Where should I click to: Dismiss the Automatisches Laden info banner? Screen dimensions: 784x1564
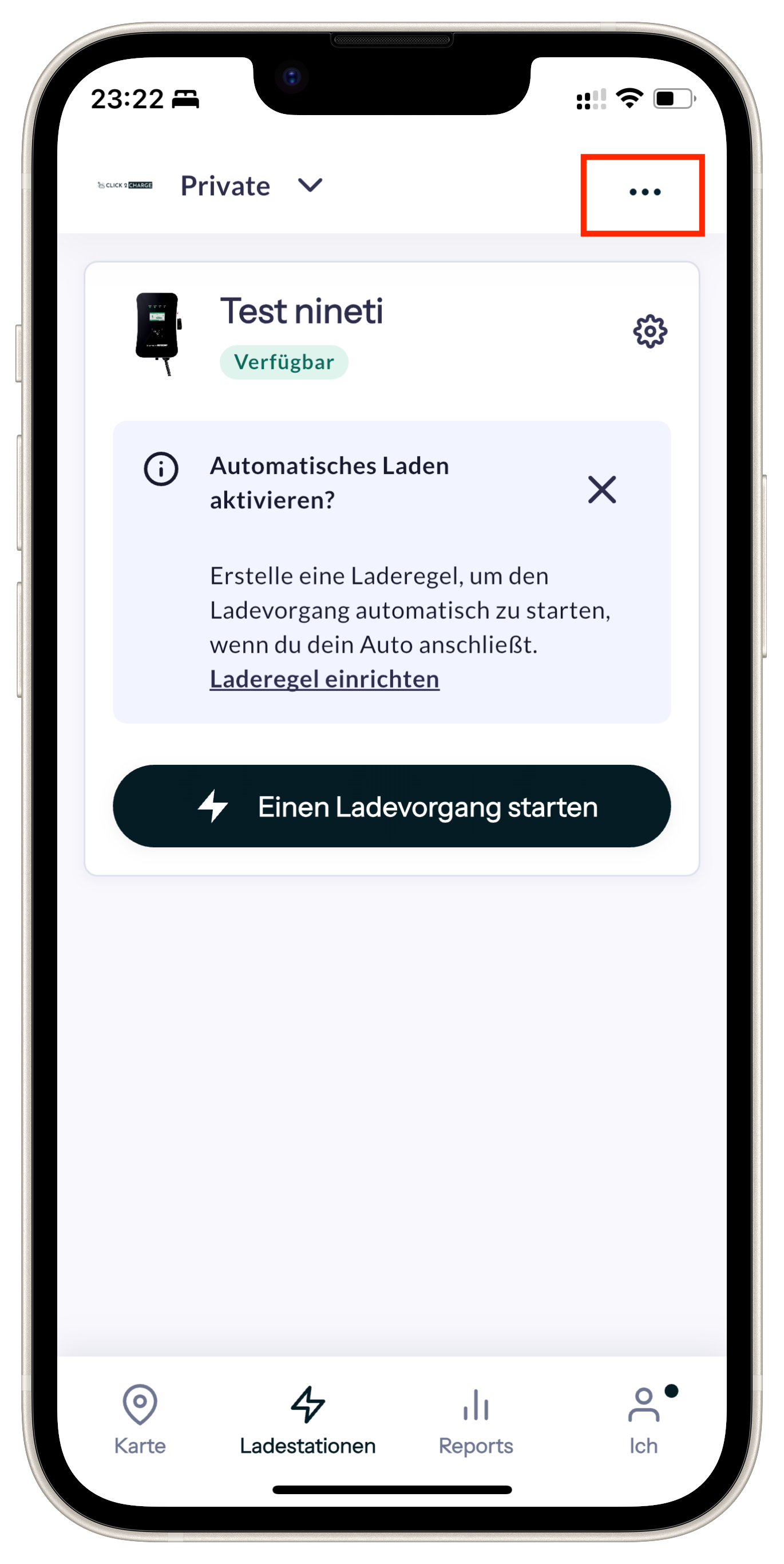click(601, 489)
